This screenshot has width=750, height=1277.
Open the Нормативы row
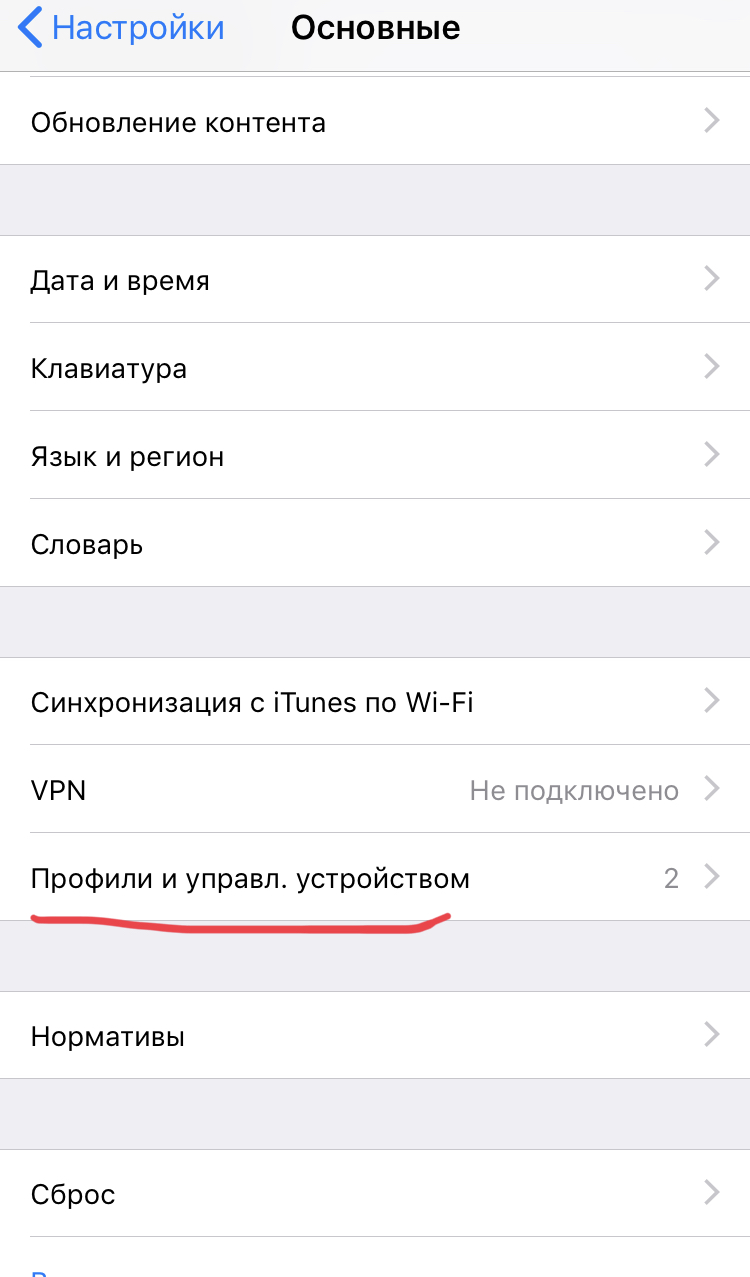pos(375,1035)
